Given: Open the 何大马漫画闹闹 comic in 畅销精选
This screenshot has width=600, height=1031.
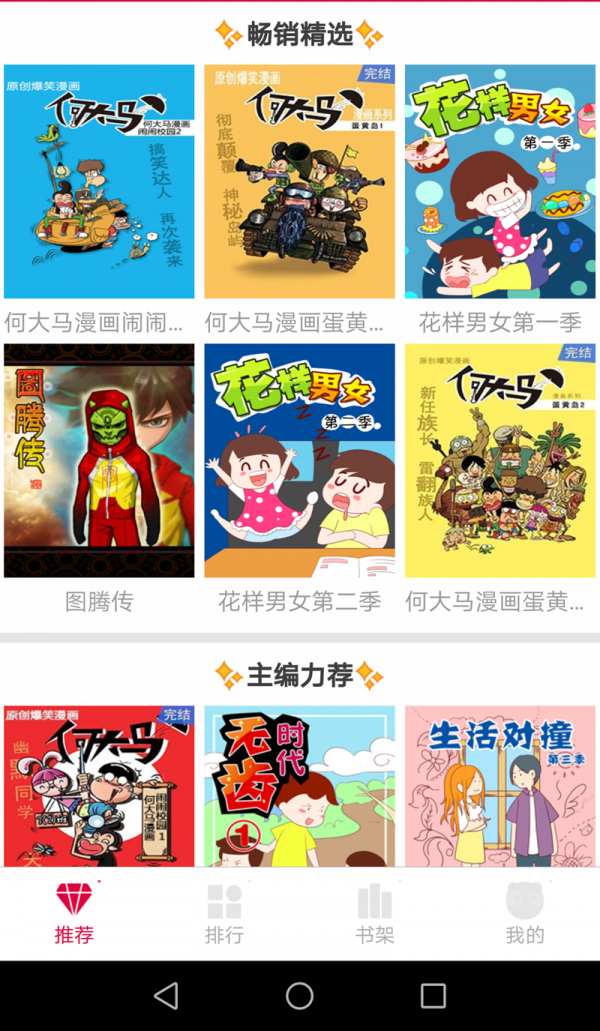Looking at the screenshot, I should point(99,182).
